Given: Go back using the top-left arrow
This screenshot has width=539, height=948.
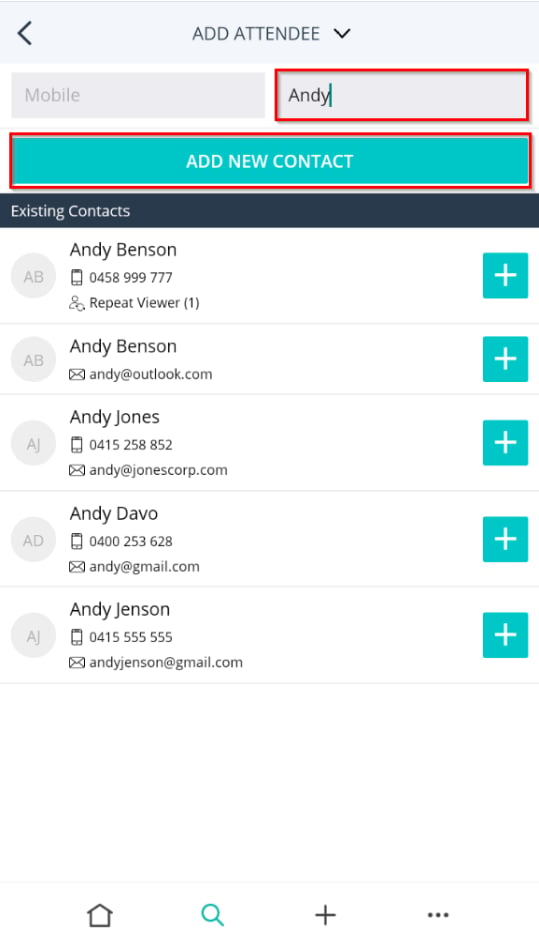Looking at the screenshot, I should (24, 33).
